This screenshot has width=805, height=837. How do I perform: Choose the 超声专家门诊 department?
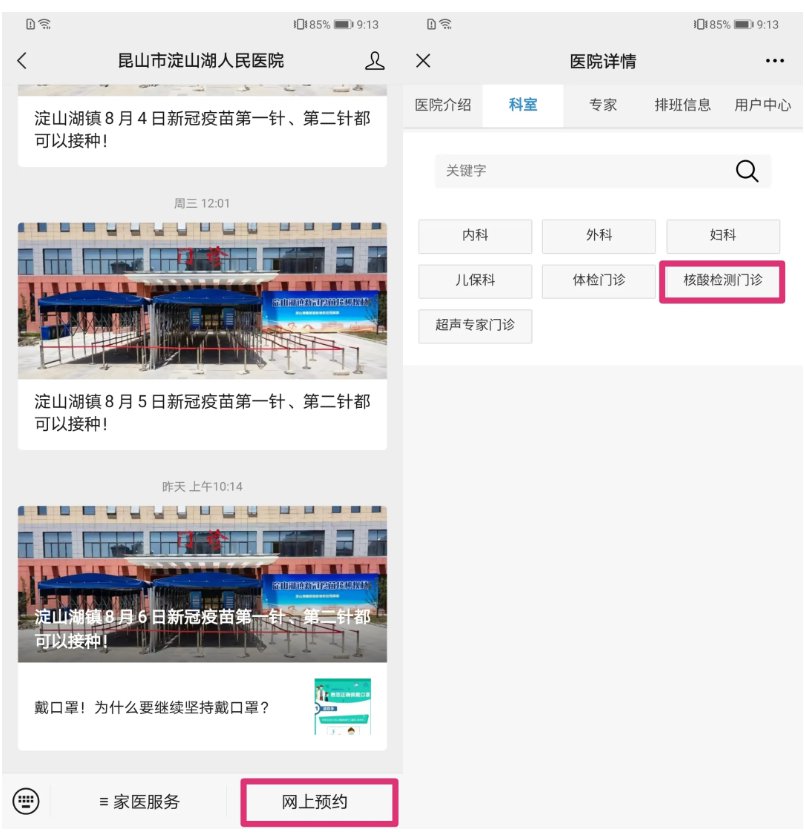click(475, 326)
